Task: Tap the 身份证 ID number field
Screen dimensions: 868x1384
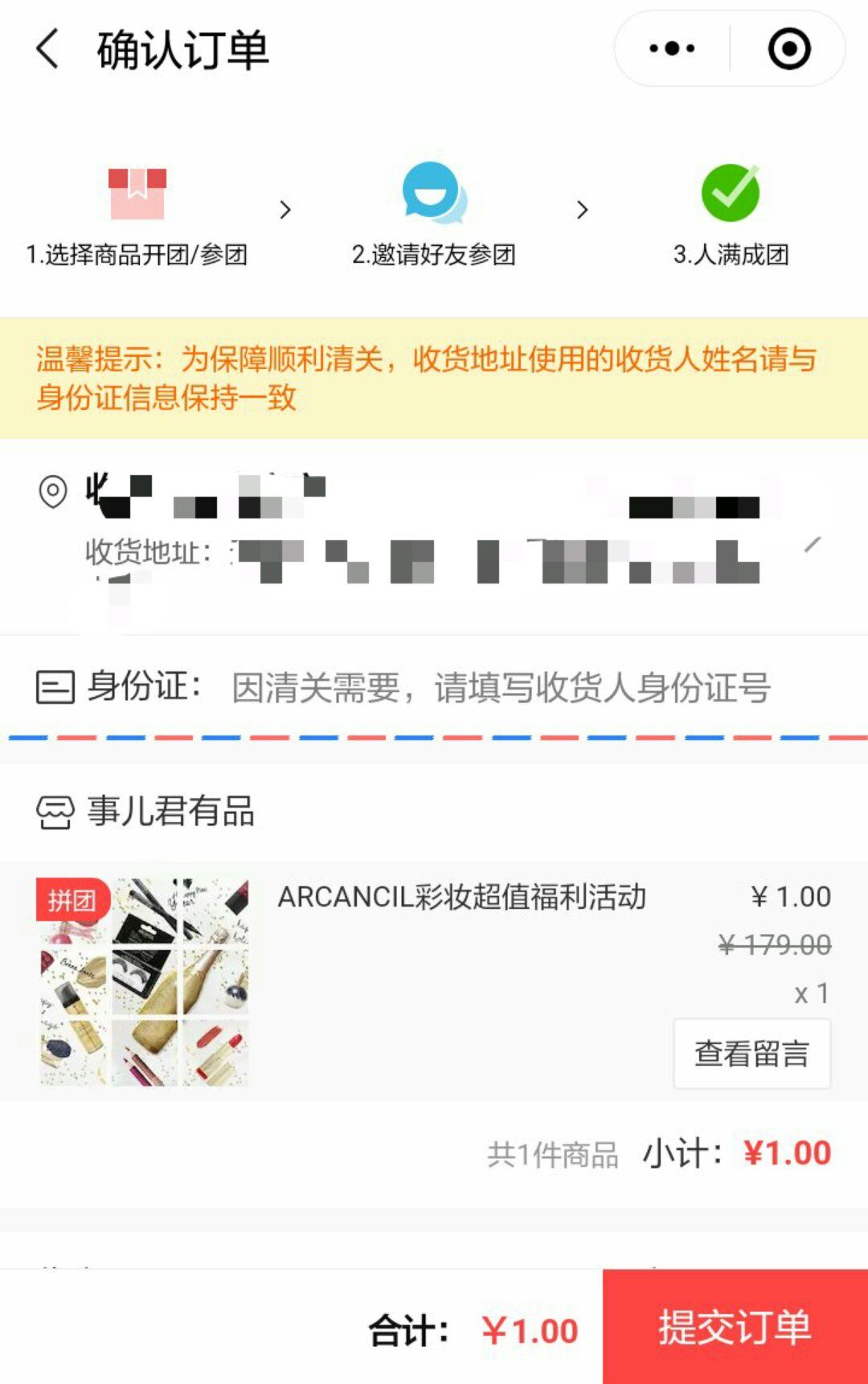Action: (502, 688)
